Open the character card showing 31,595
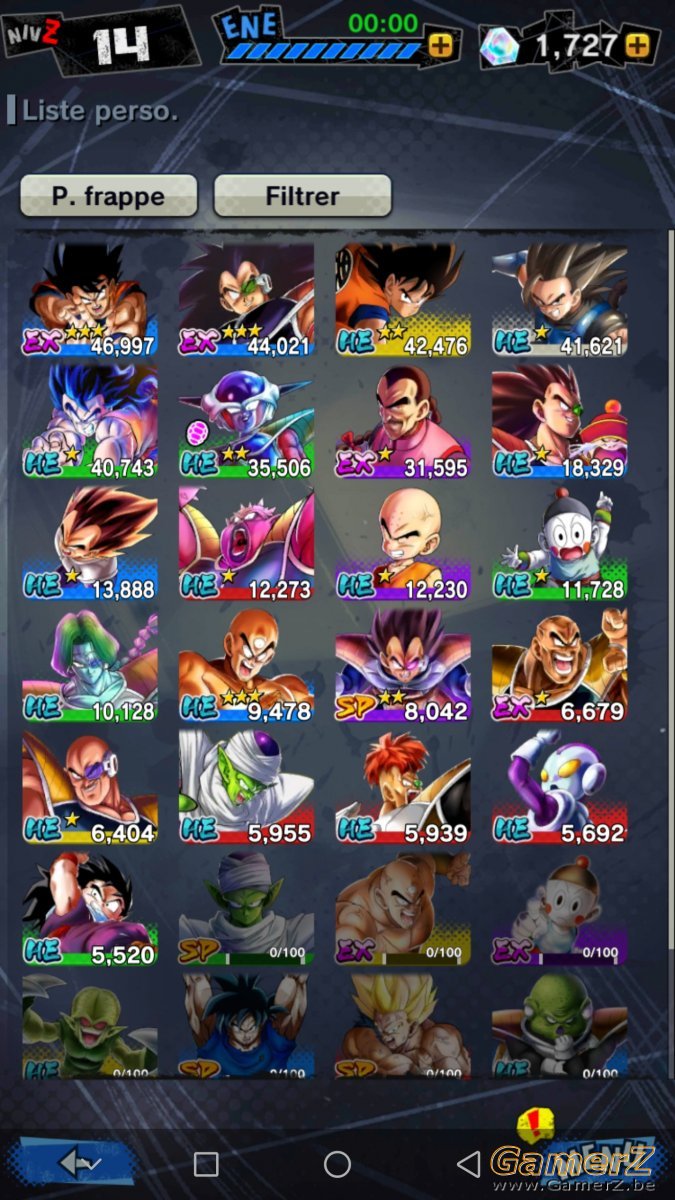 click(402, 421)
